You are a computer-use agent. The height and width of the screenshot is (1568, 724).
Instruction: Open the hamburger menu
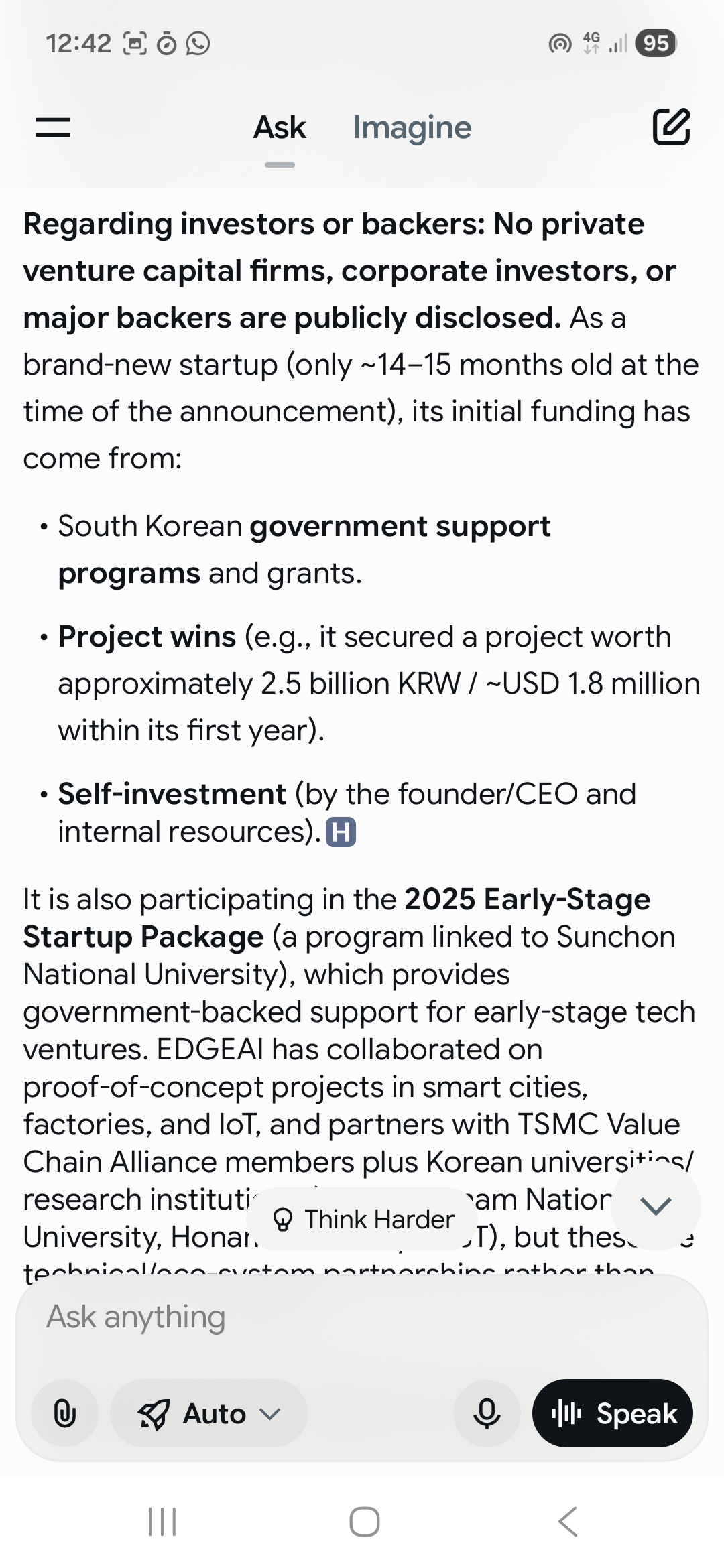(53, 127)
